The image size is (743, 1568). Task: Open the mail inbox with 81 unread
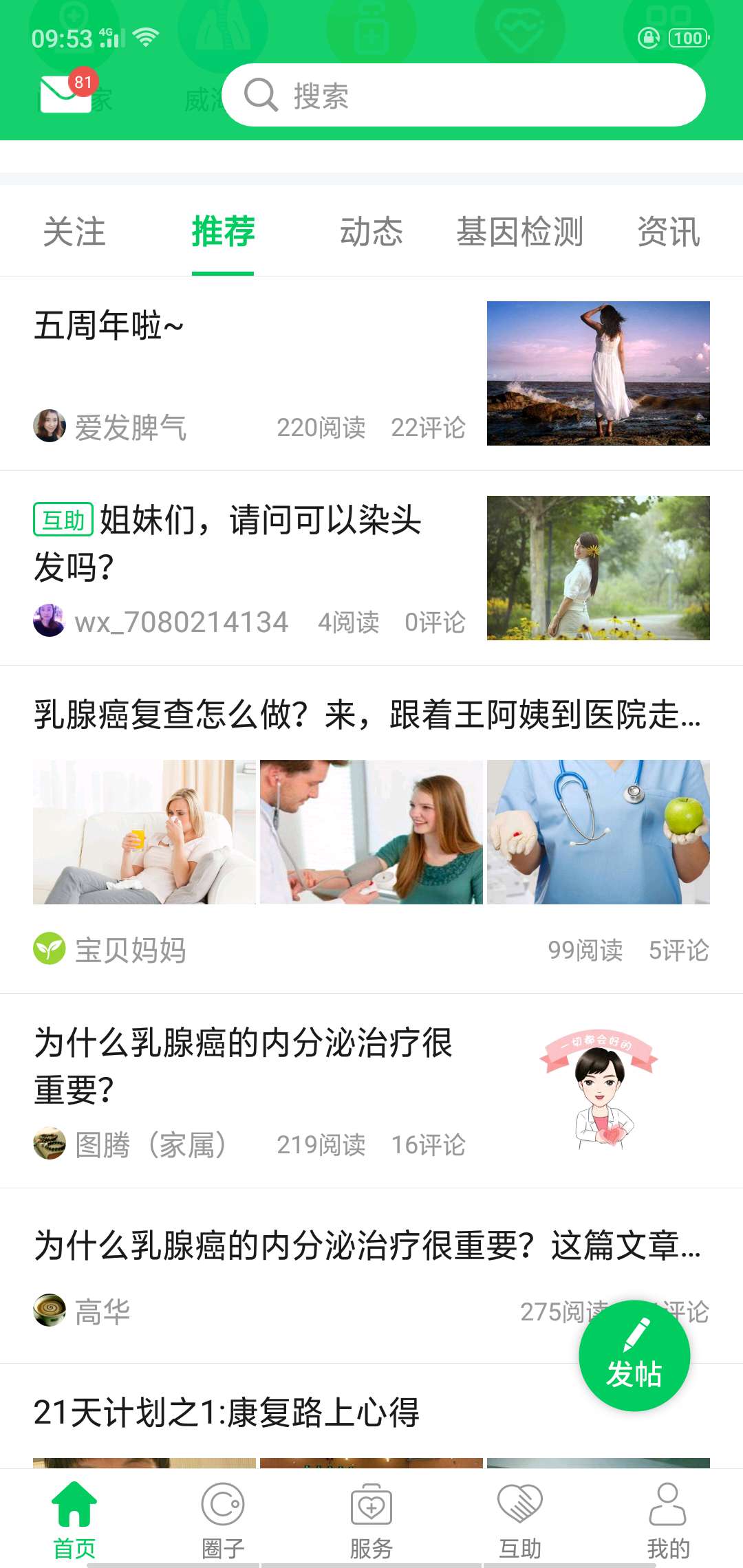65,94
